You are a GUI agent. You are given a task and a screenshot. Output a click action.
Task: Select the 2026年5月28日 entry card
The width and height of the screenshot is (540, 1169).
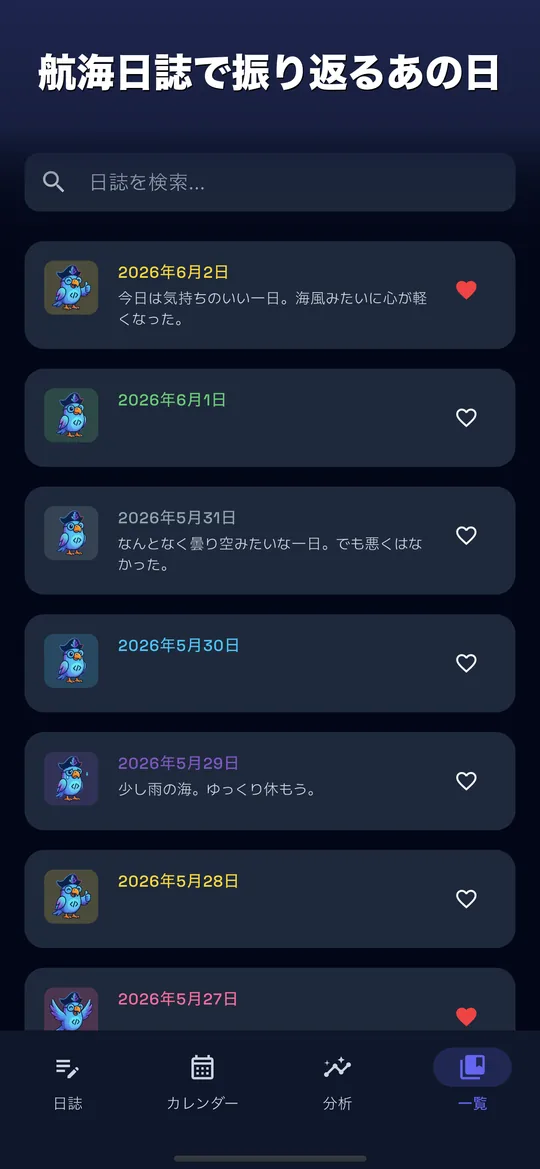[270, 898]
